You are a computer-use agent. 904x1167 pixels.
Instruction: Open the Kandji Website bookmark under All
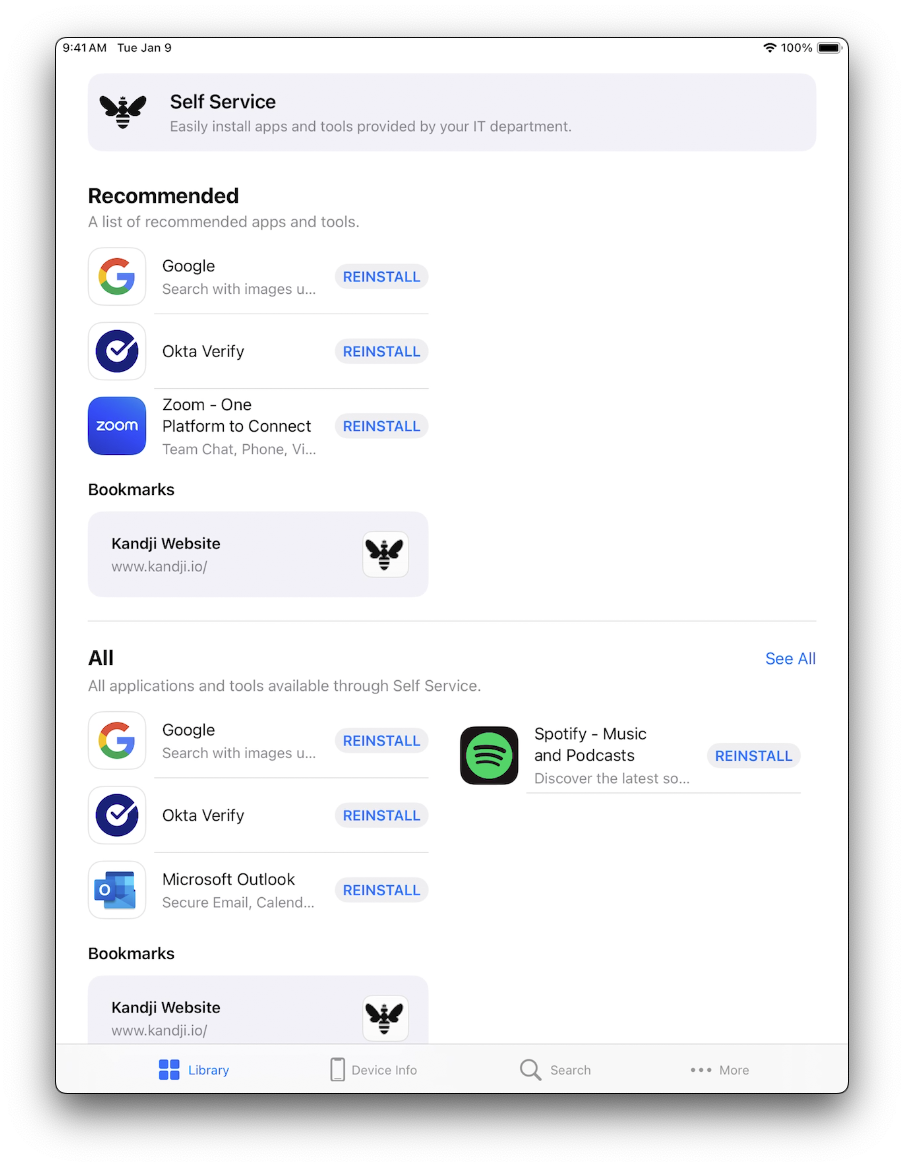(x=258, y=1012)
